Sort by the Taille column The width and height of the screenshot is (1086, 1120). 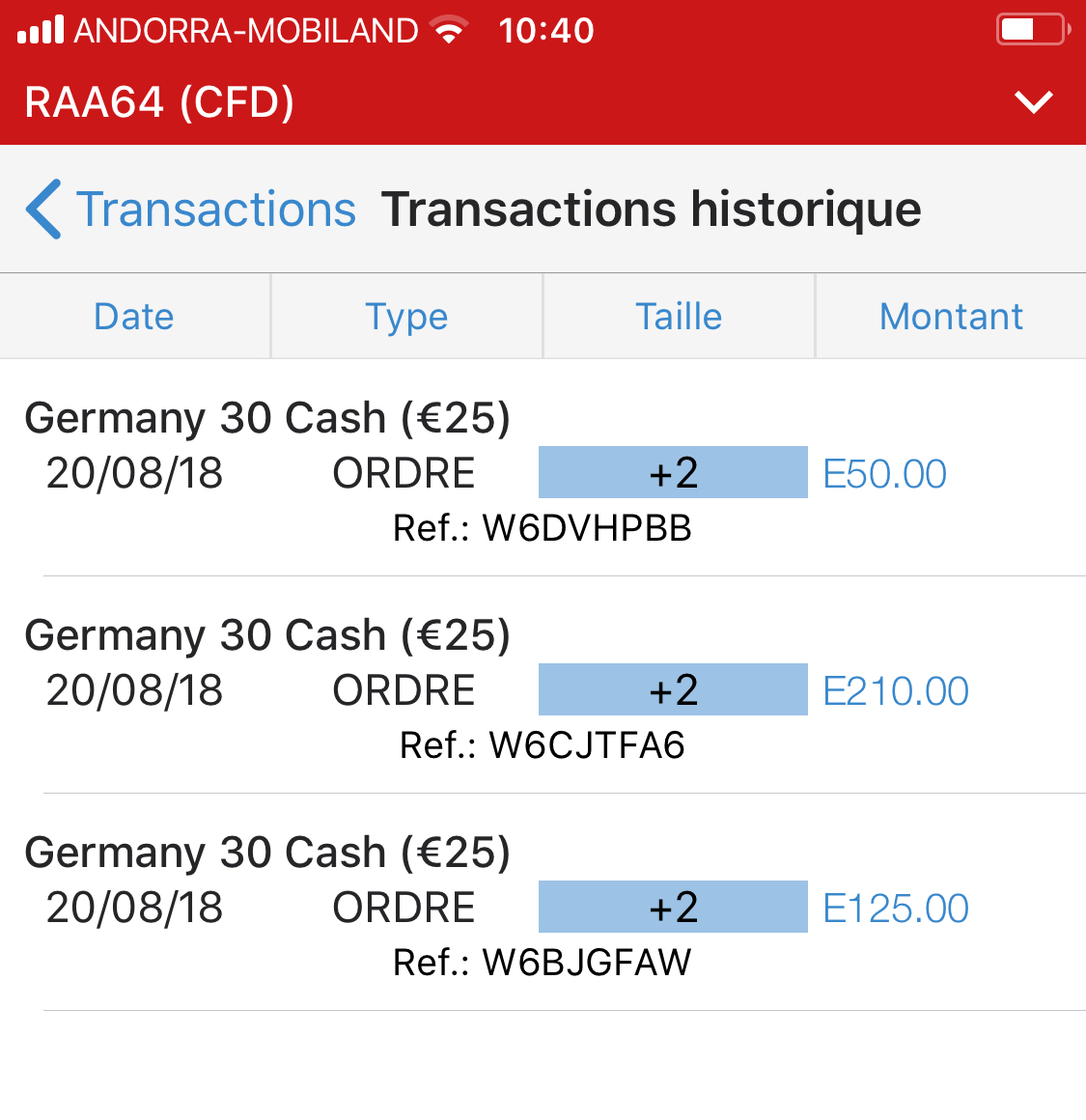click(x=679, y=317)
